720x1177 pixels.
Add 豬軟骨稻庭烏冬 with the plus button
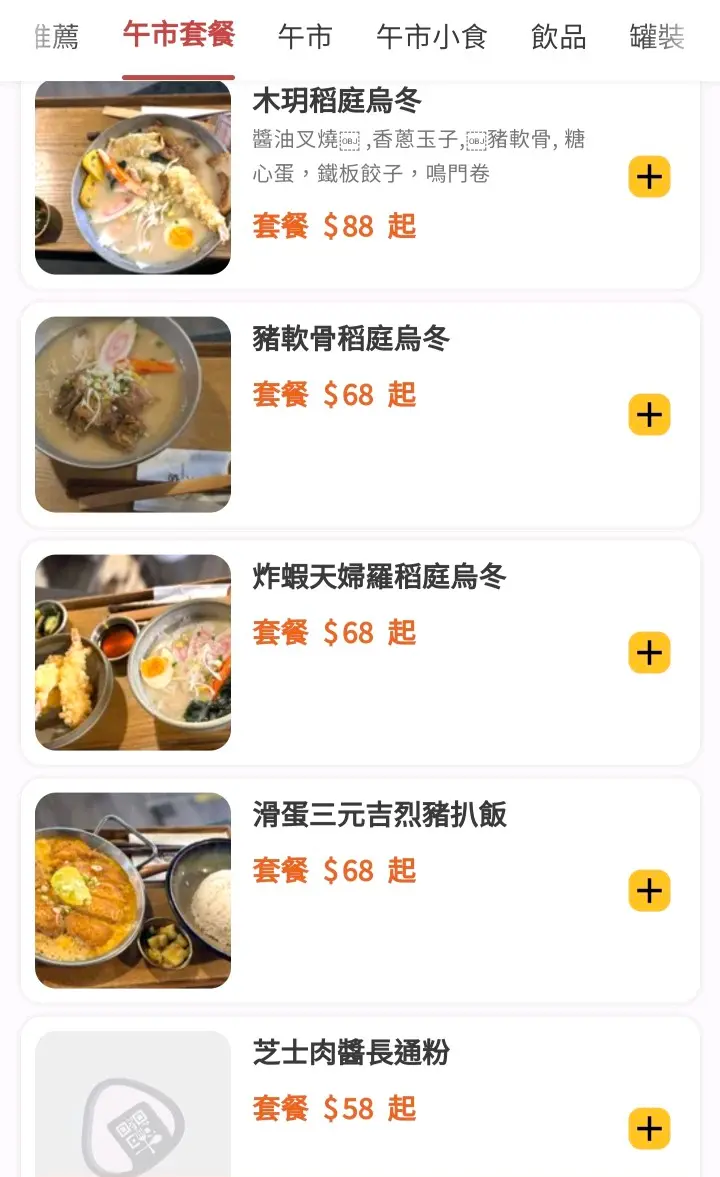point(649,414)
